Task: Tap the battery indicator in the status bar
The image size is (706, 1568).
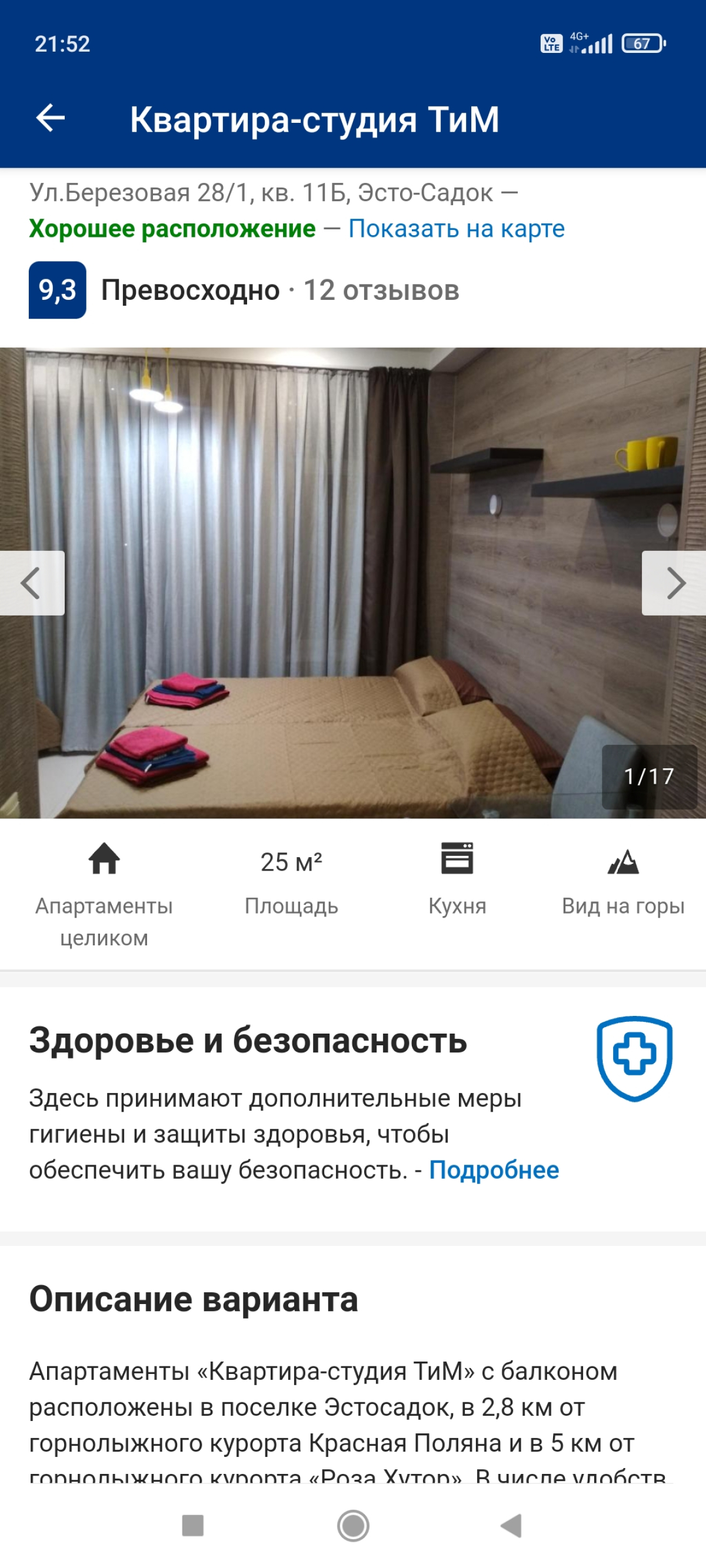Action: tap(643, 44)
